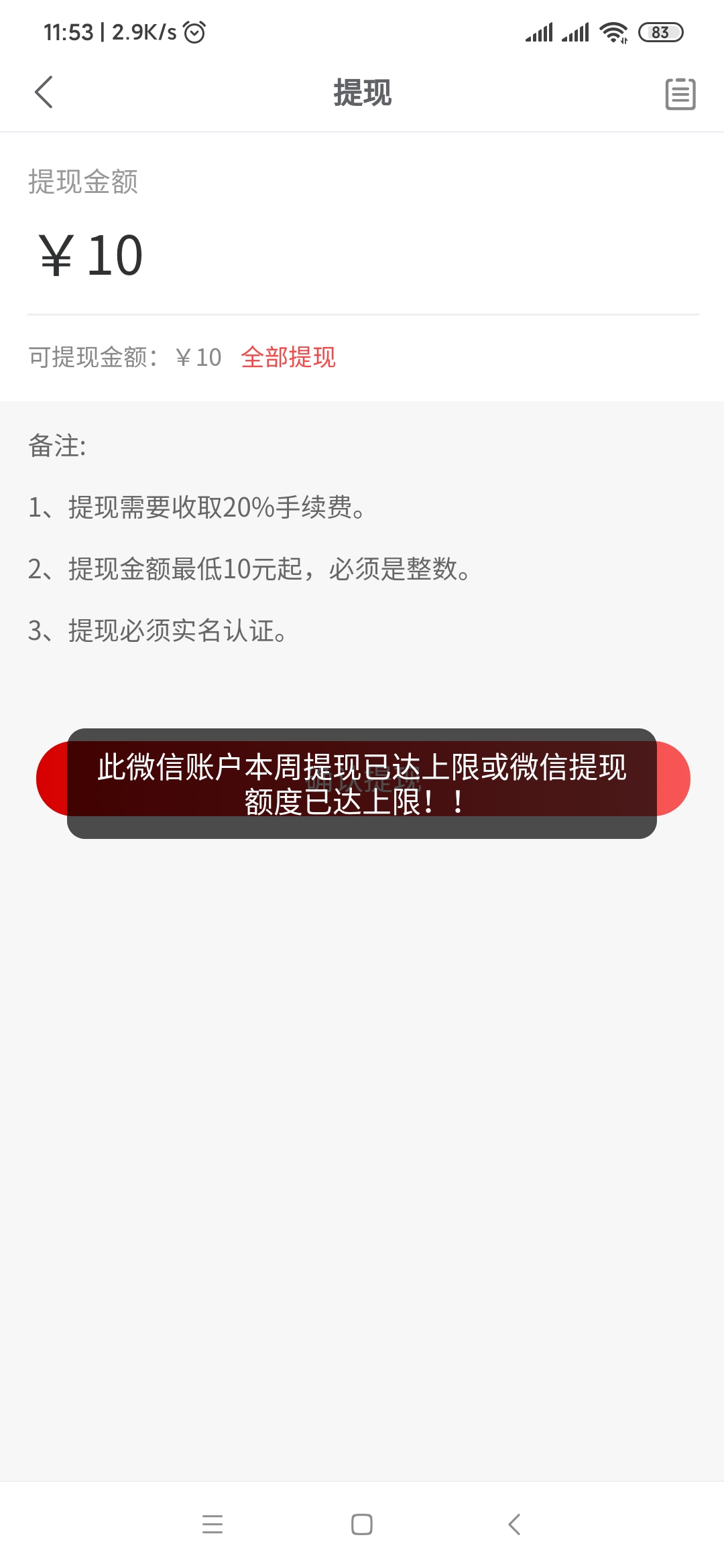Tap the clock showing 11:53 in status bar
The height and width of the screenshot is (1568, 724).
pos(69,31)
